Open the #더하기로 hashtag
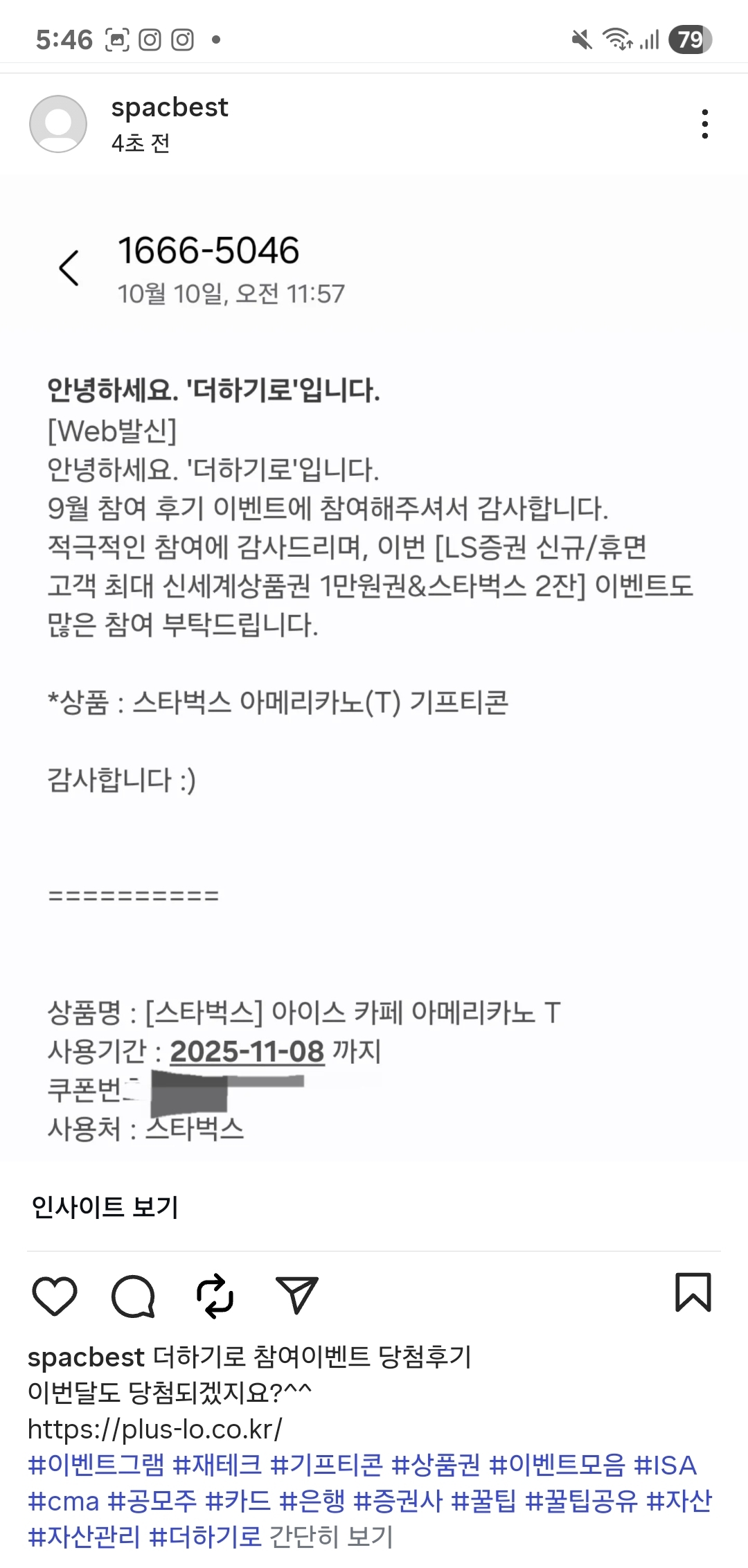This screenshot has width=748, height=1568. click(x=206, y=1537)
